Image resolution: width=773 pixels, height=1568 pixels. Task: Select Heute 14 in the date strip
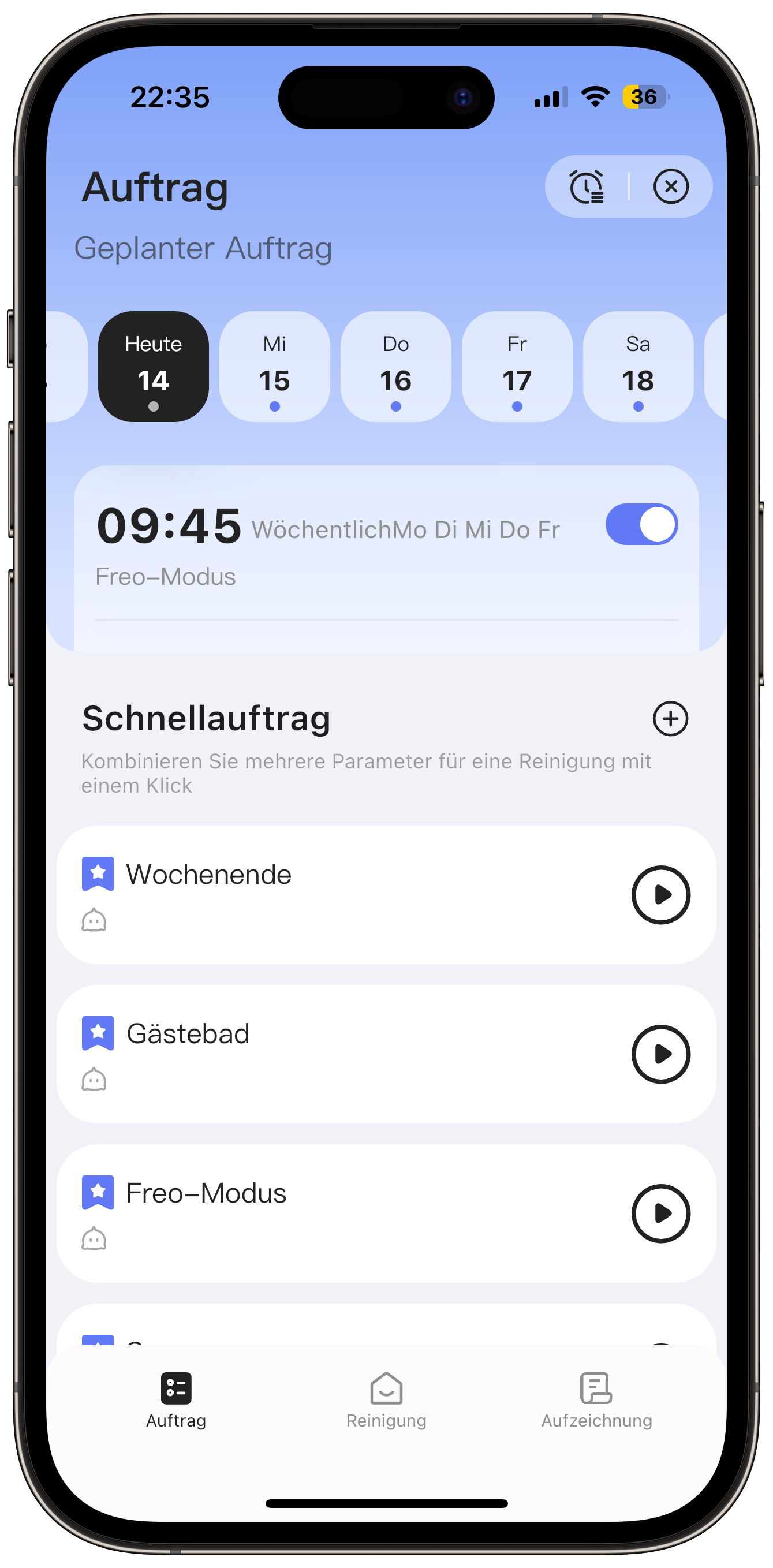point(154,367)
